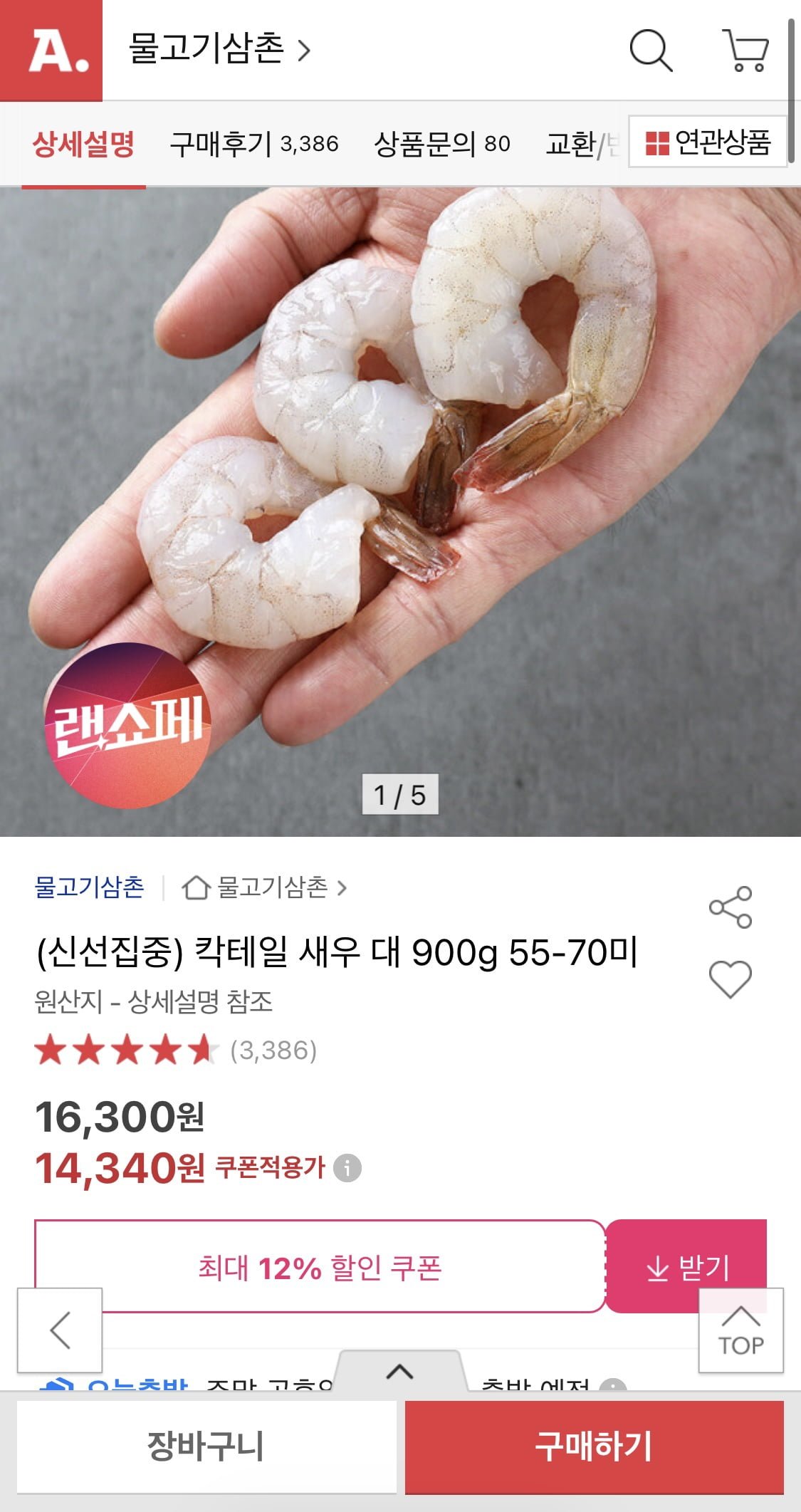The image size is (801, 1512).
Task: Show 쿠폰적용가 info tooltip
Action: [x=347, y=1168]
